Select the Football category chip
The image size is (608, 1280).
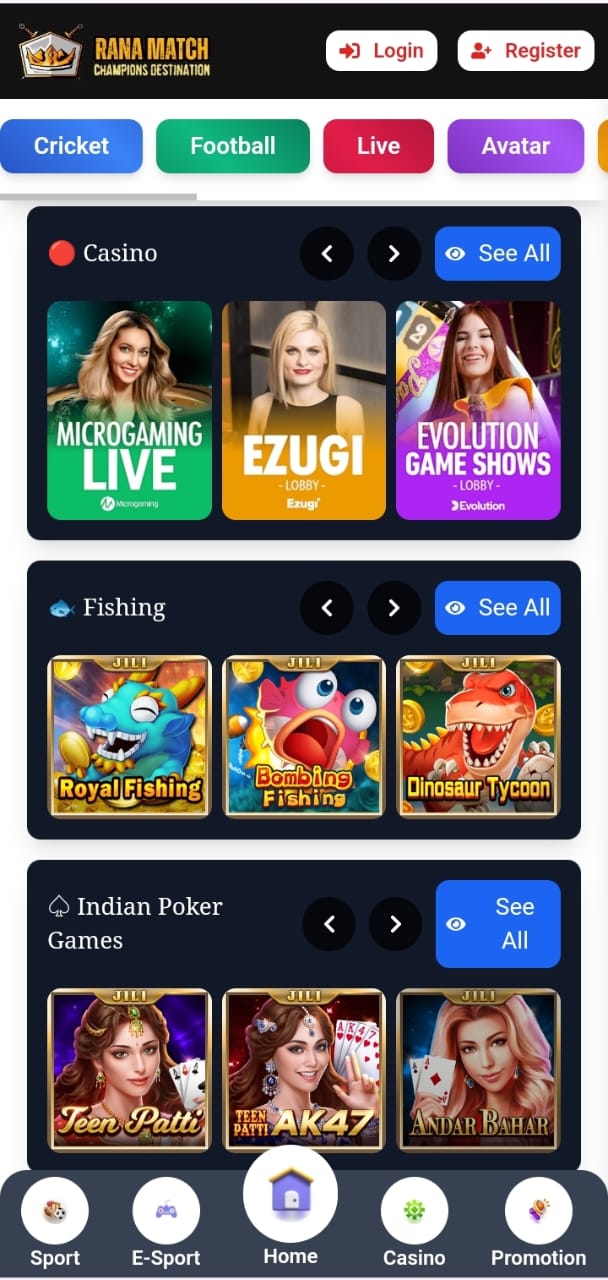(233, 146)
